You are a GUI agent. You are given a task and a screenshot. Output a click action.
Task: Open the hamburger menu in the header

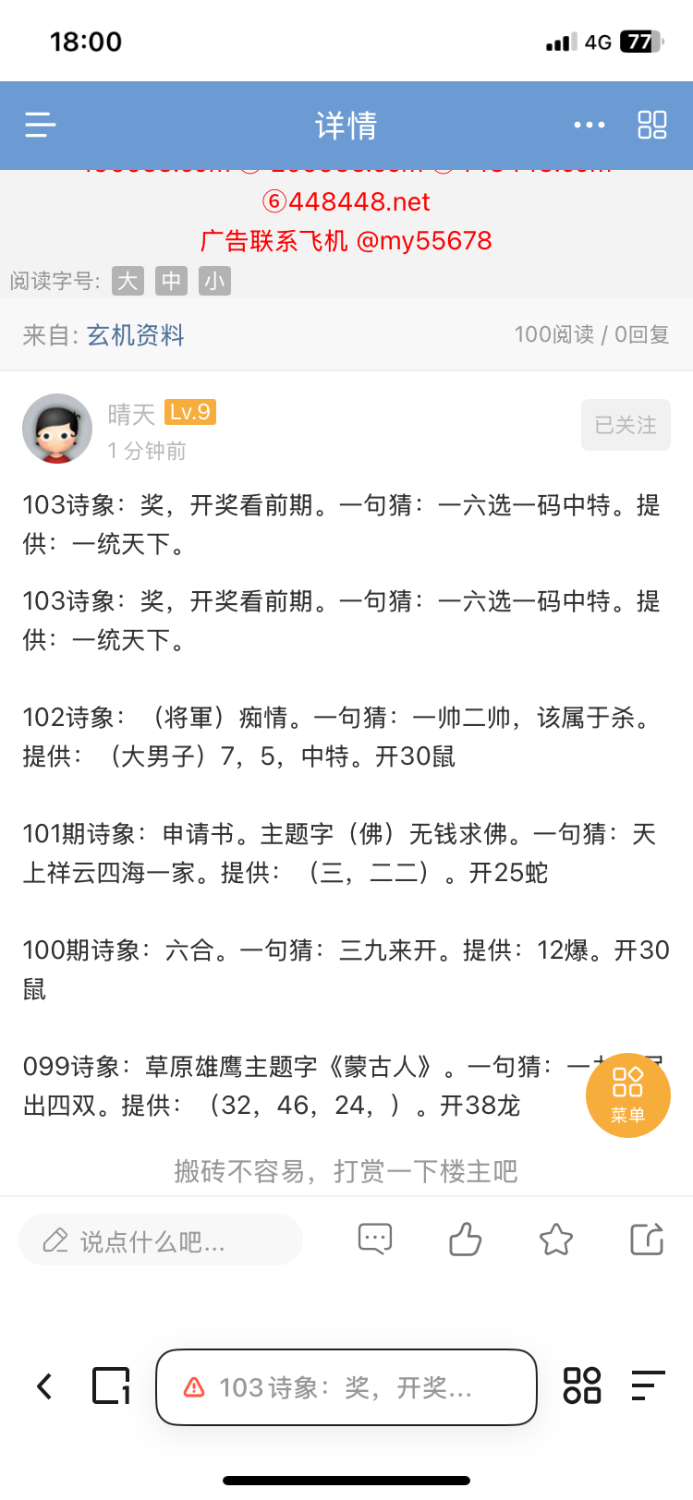(x=40, y=125)
